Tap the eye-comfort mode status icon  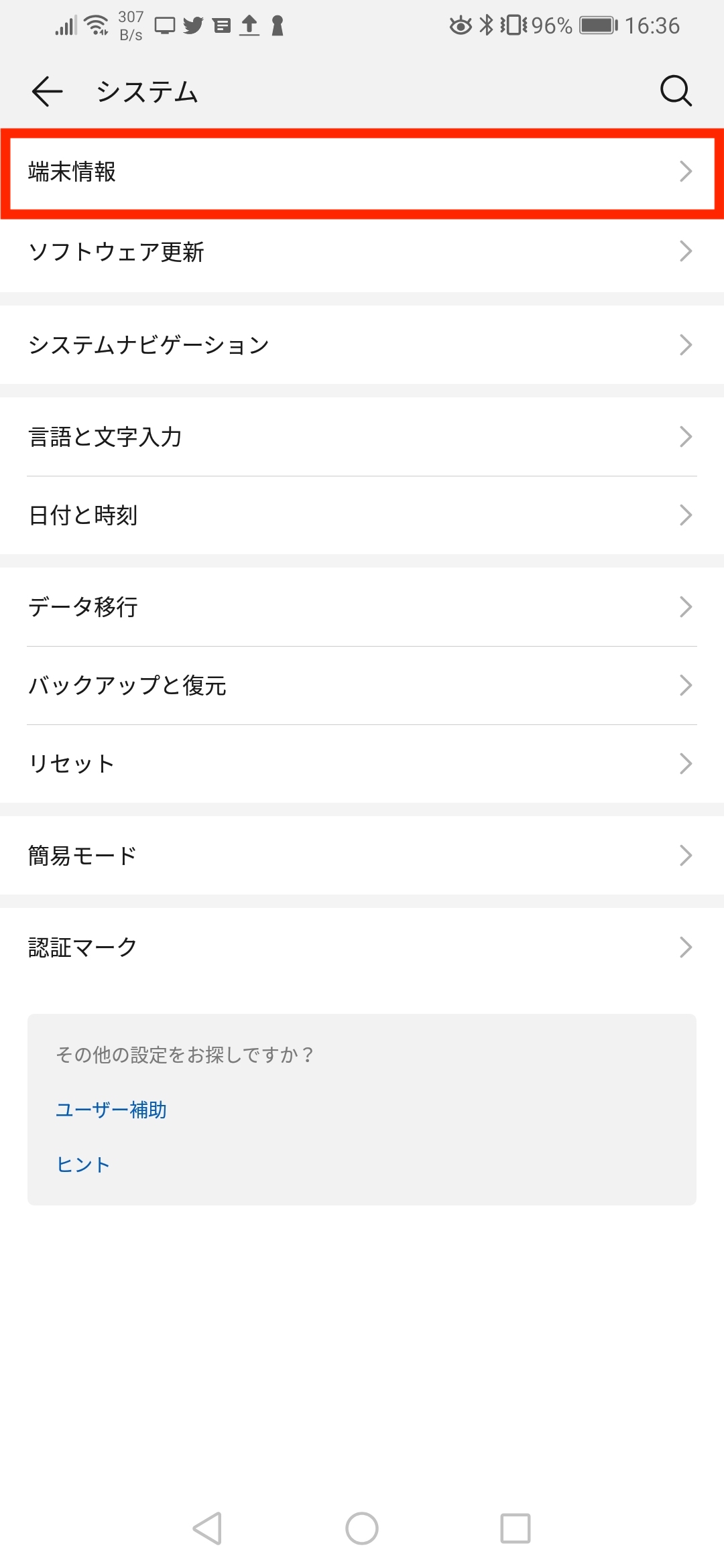tap(460, 25)
